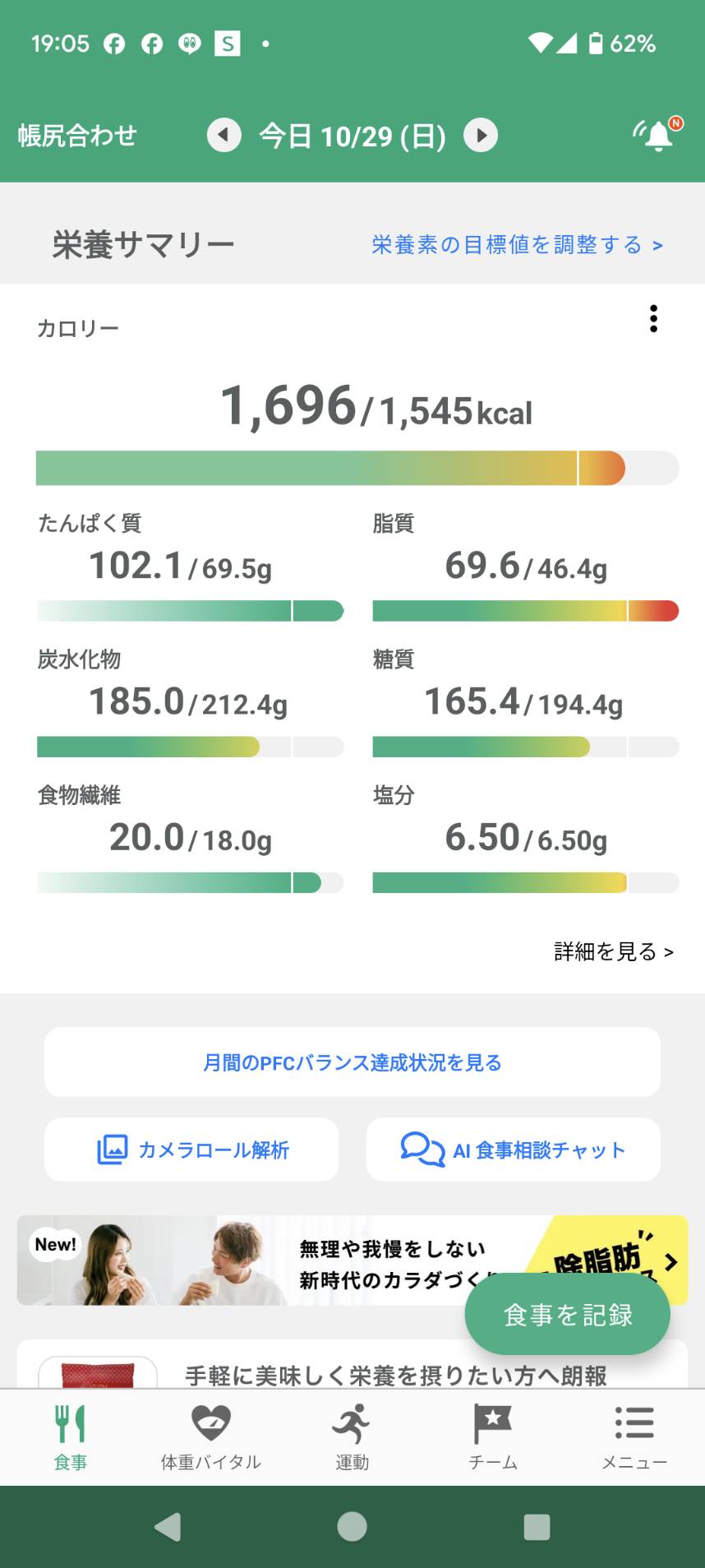Tap 帳尻合わせ in the header
The height and width of the screenshot is (1568, 705).
click(77, 135)
